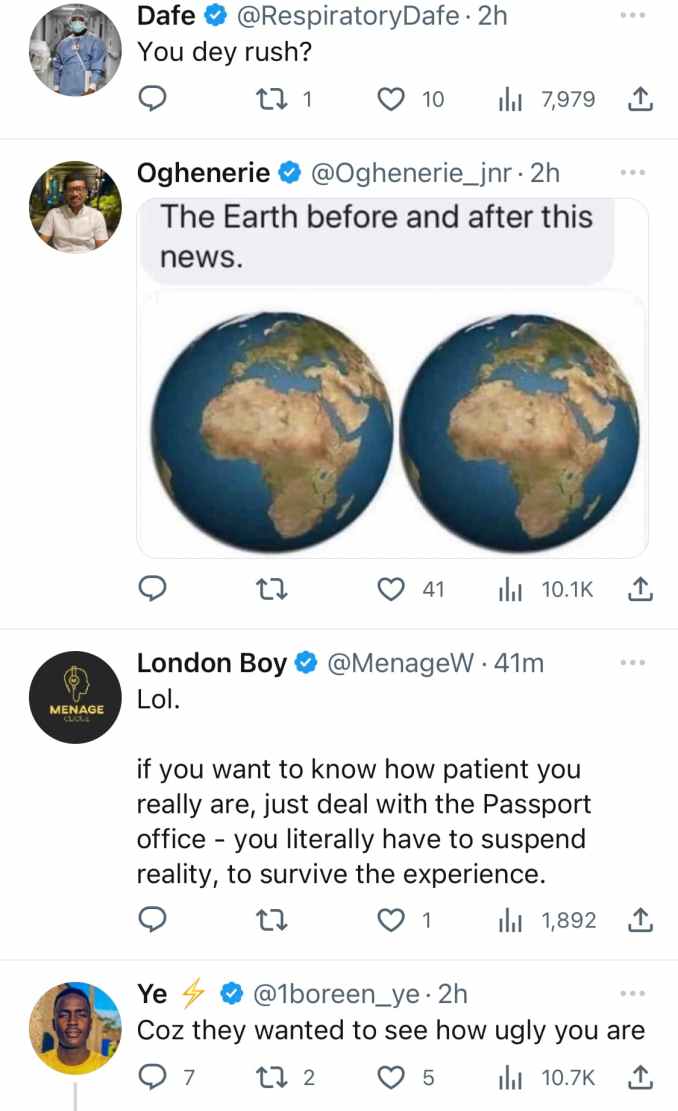Viewport: 678px width, 1111px height.
Task: Share Ye's tweet
Action: click(640, 1078)
